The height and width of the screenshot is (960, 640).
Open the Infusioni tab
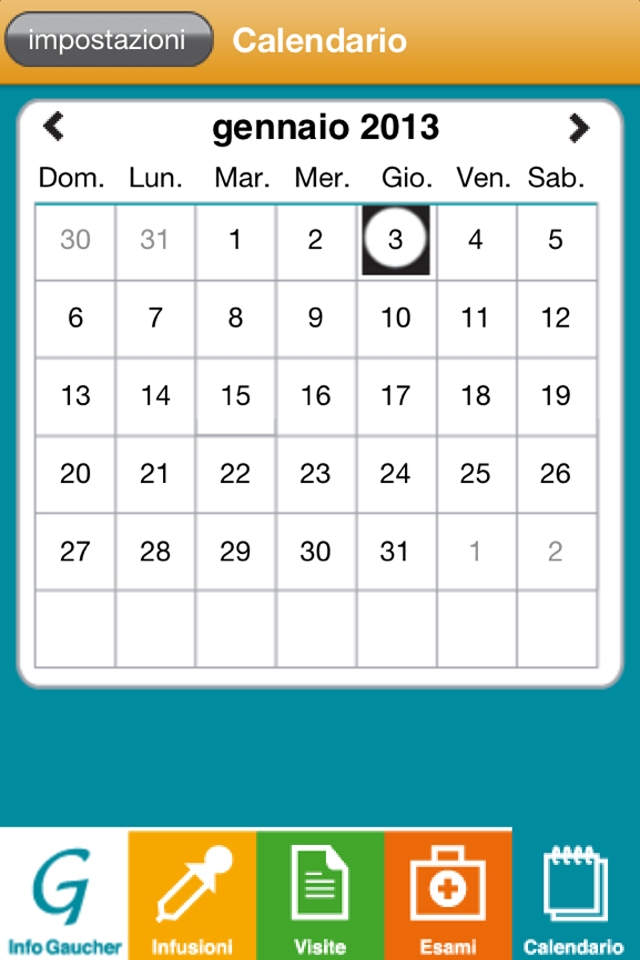[192, 893]
